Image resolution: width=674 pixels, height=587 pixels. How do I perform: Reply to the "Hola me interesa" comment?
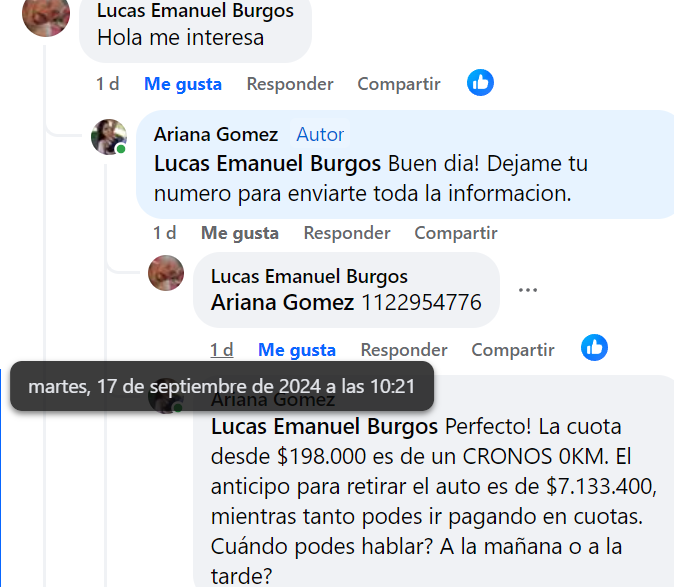pyautogui.click(x=290, y=84)
